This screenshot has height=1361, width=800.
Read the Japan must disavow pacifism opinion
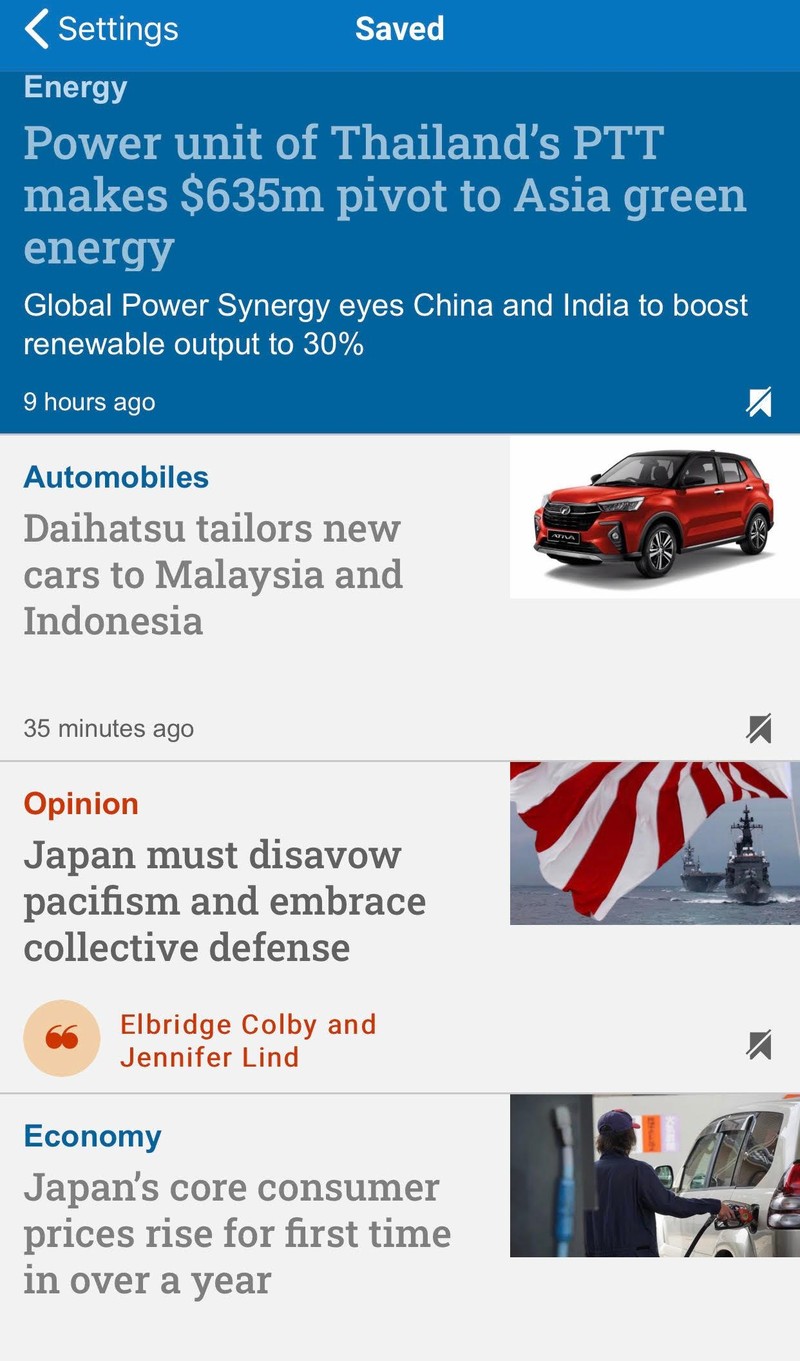tap(224, 901)
